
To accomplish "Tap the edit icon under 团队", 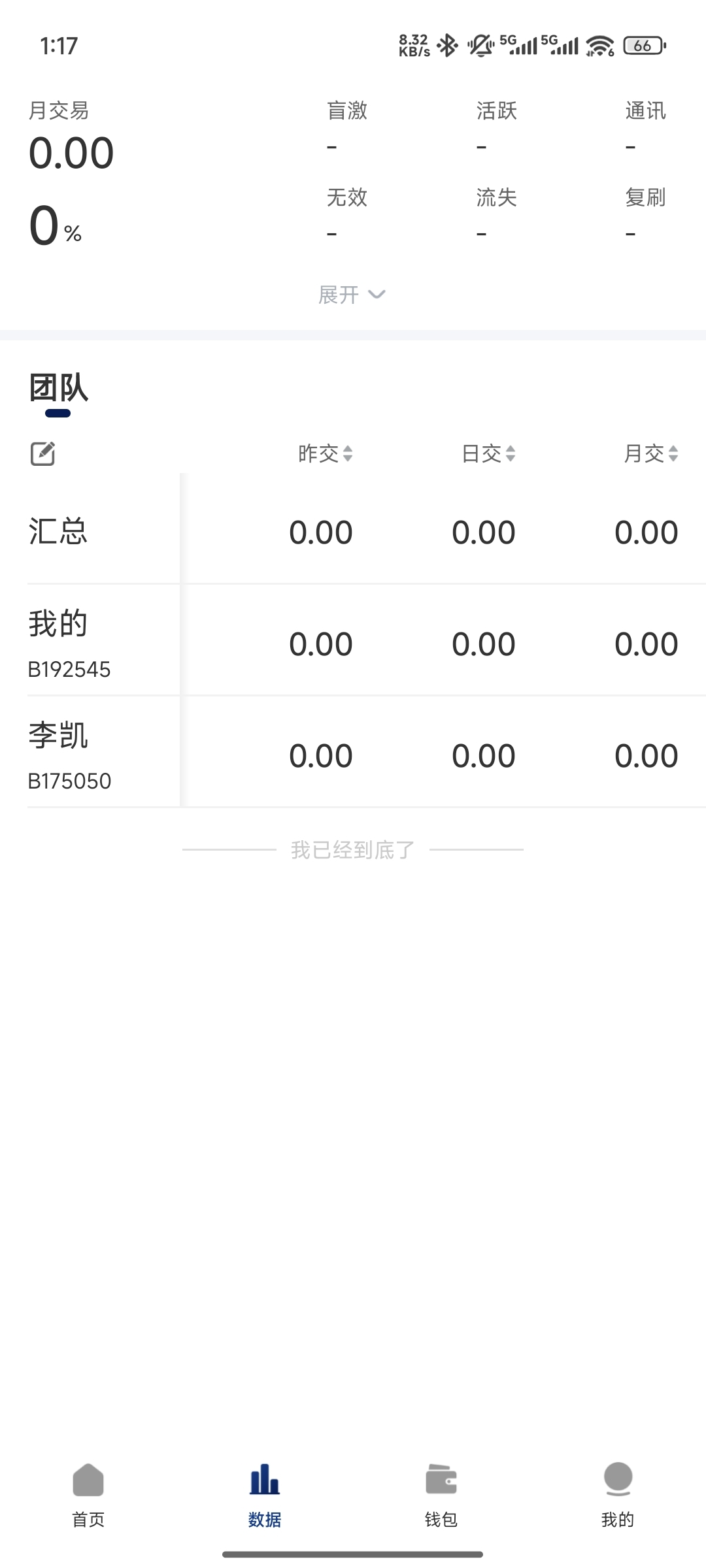I will point(43,453).
